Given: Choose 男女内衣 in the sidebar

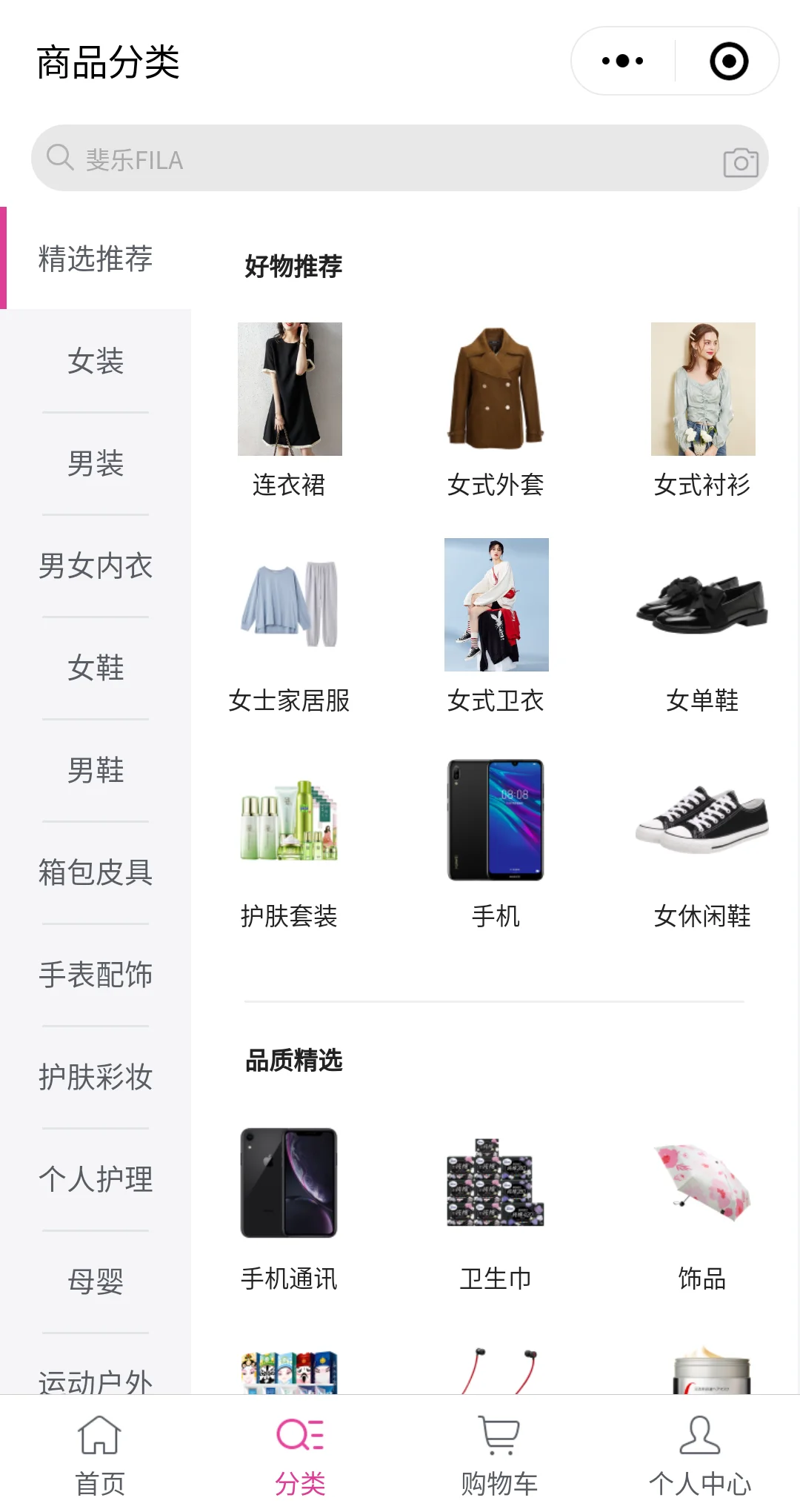Looking at the screenshot, I should 96,566.
